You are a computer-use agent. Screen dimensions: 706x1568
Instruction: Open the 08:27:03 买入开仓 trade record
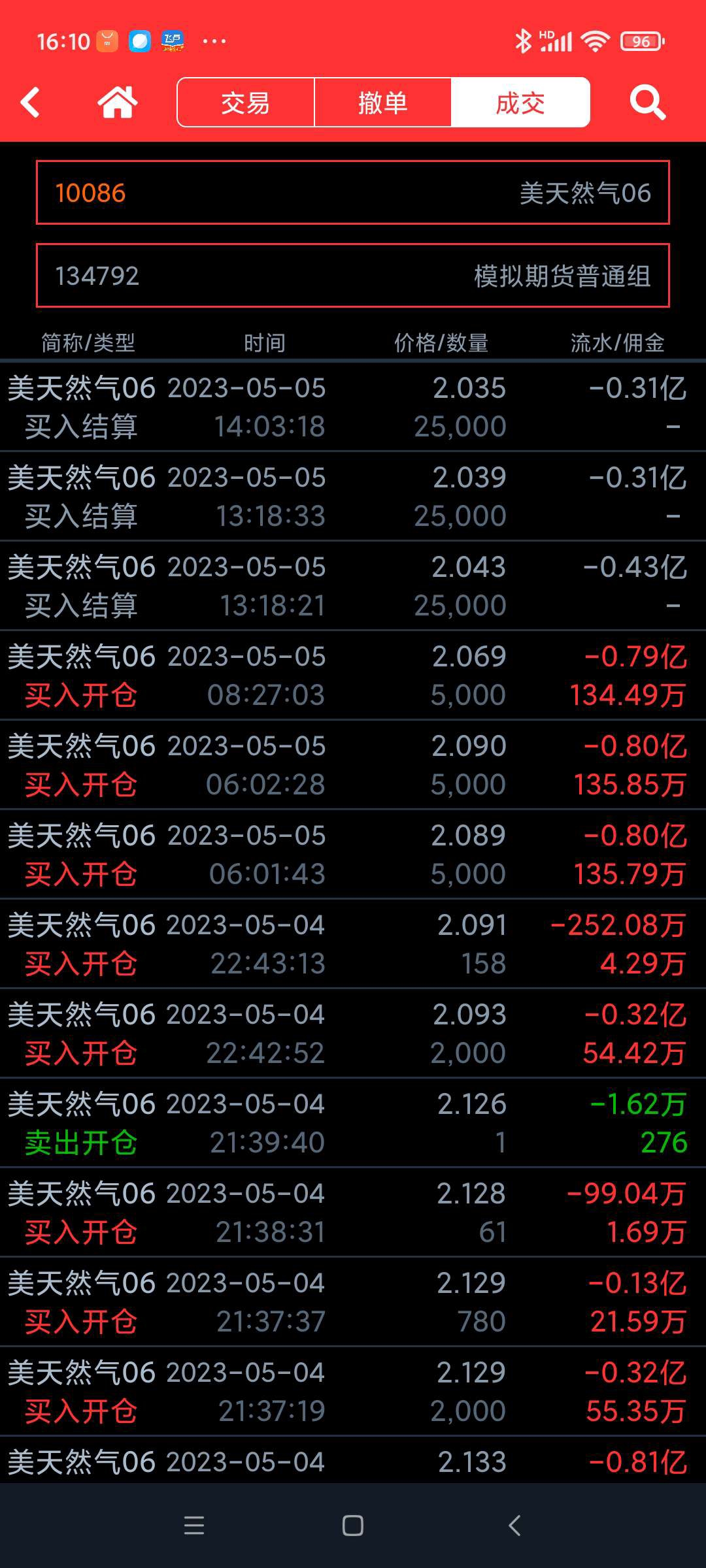tap(353, 676)
